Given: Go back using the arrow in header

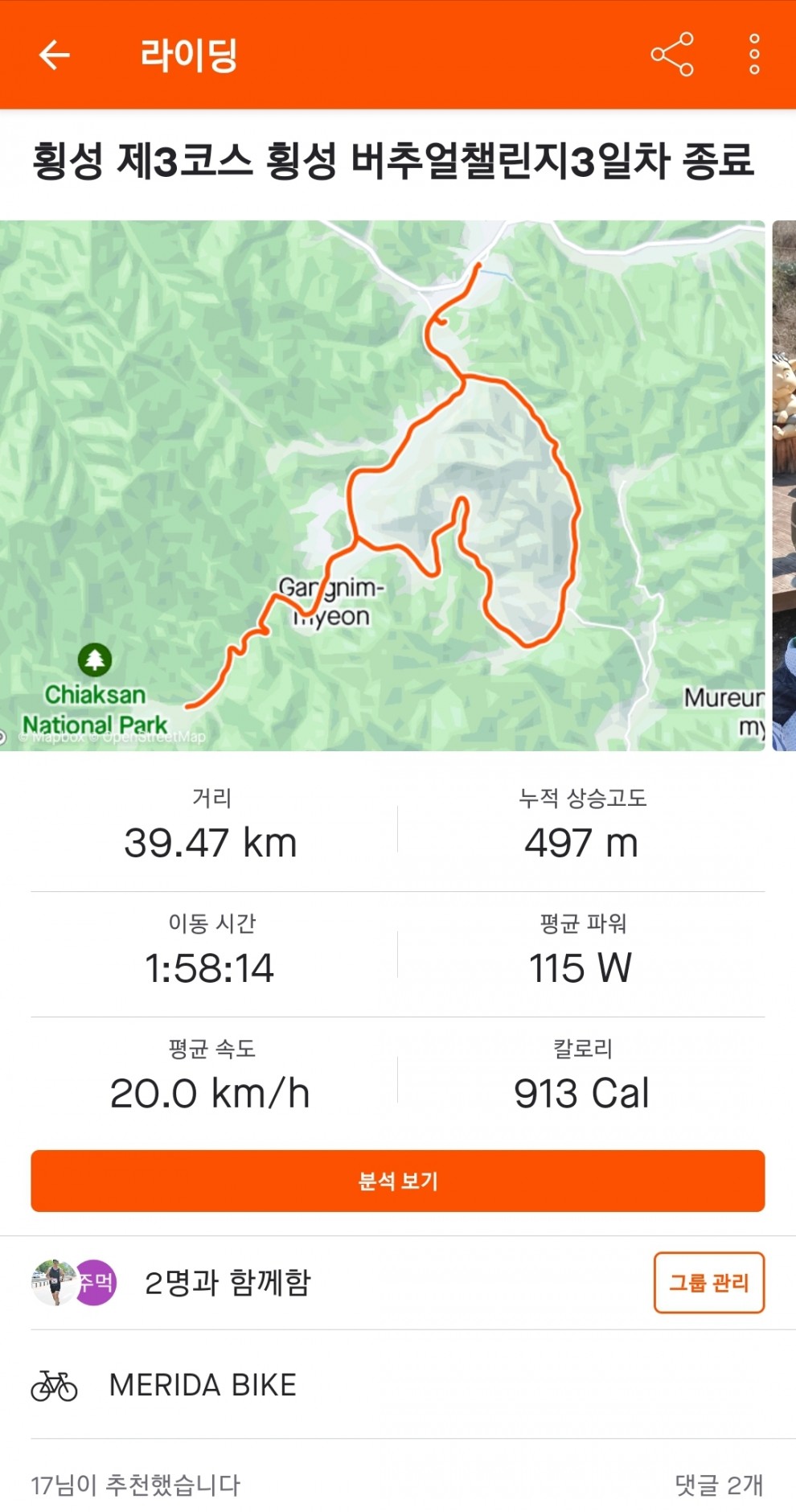Looking at the screenshot, I should (54, 55).
